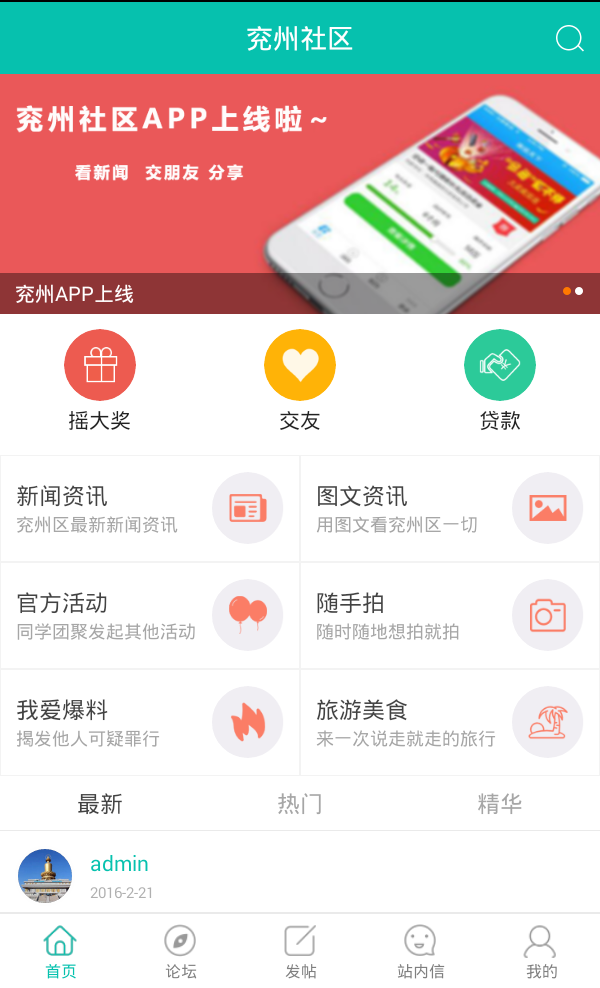
Task: Switch to the 热门 tab
Action: [300, 804]
